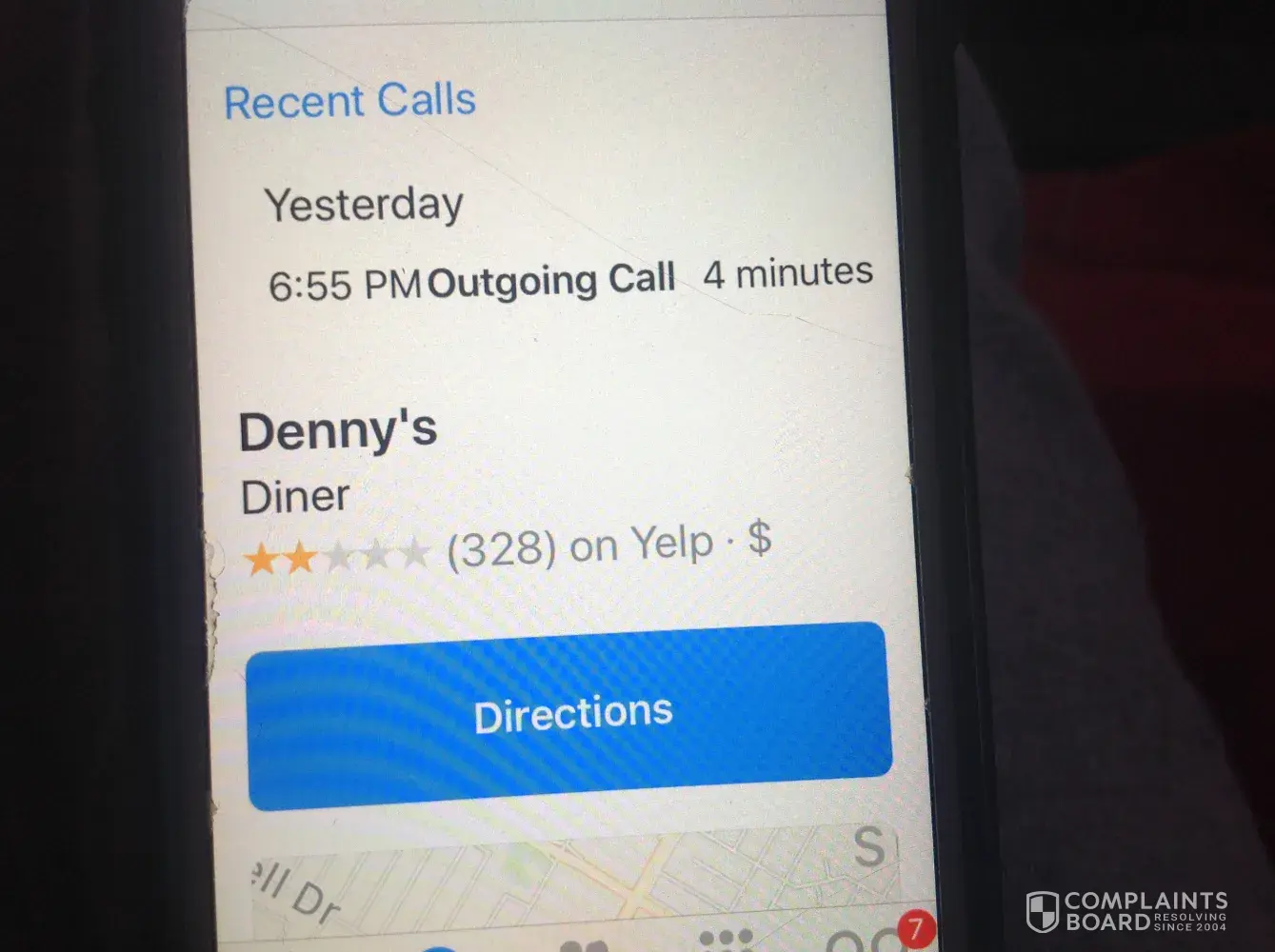
Task: Switch to the Keypad tab
Action: coord(727,941)
